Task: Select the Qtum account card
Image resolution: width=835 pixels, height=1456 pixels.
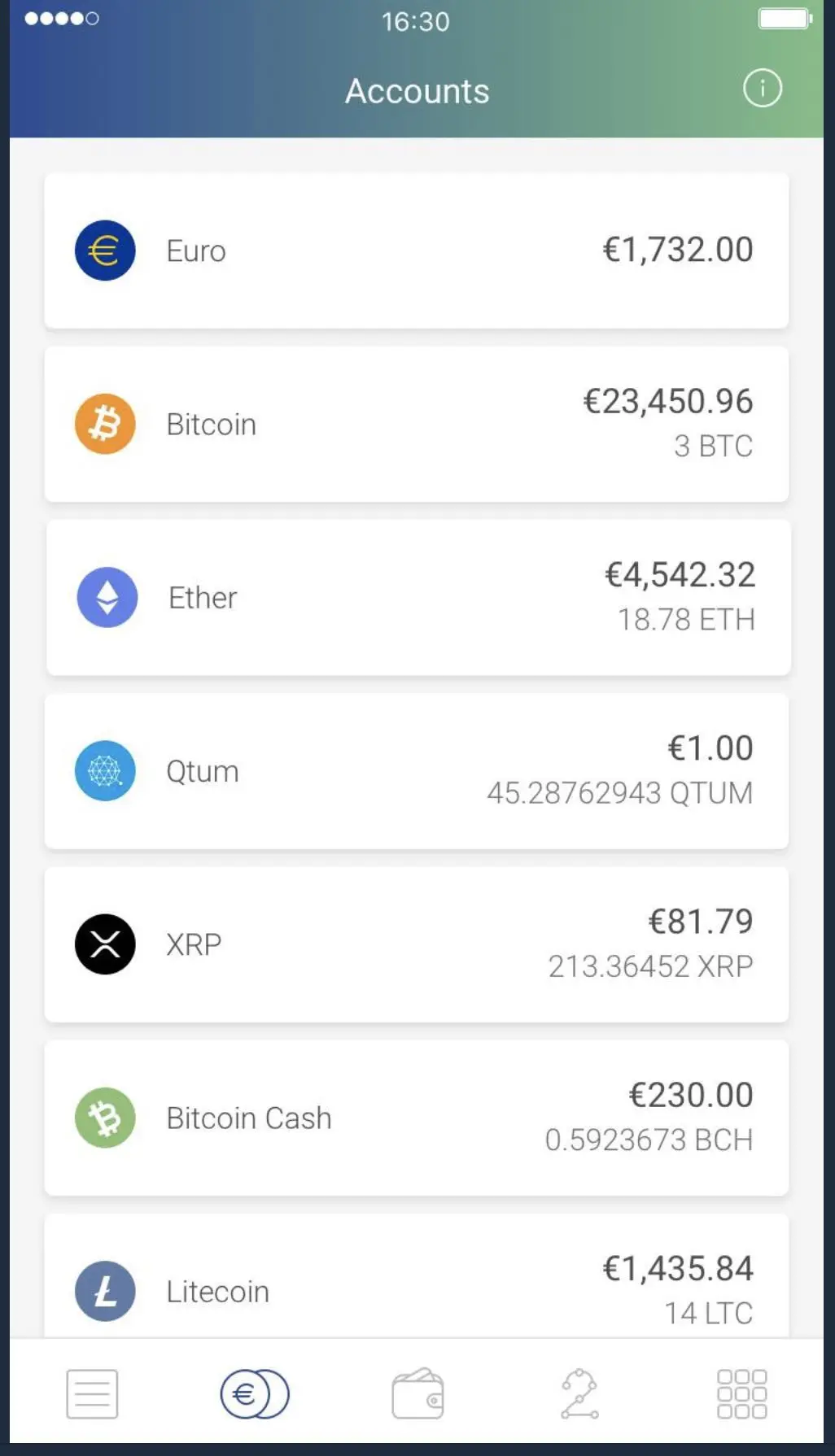Action: [x=416, y=770]
